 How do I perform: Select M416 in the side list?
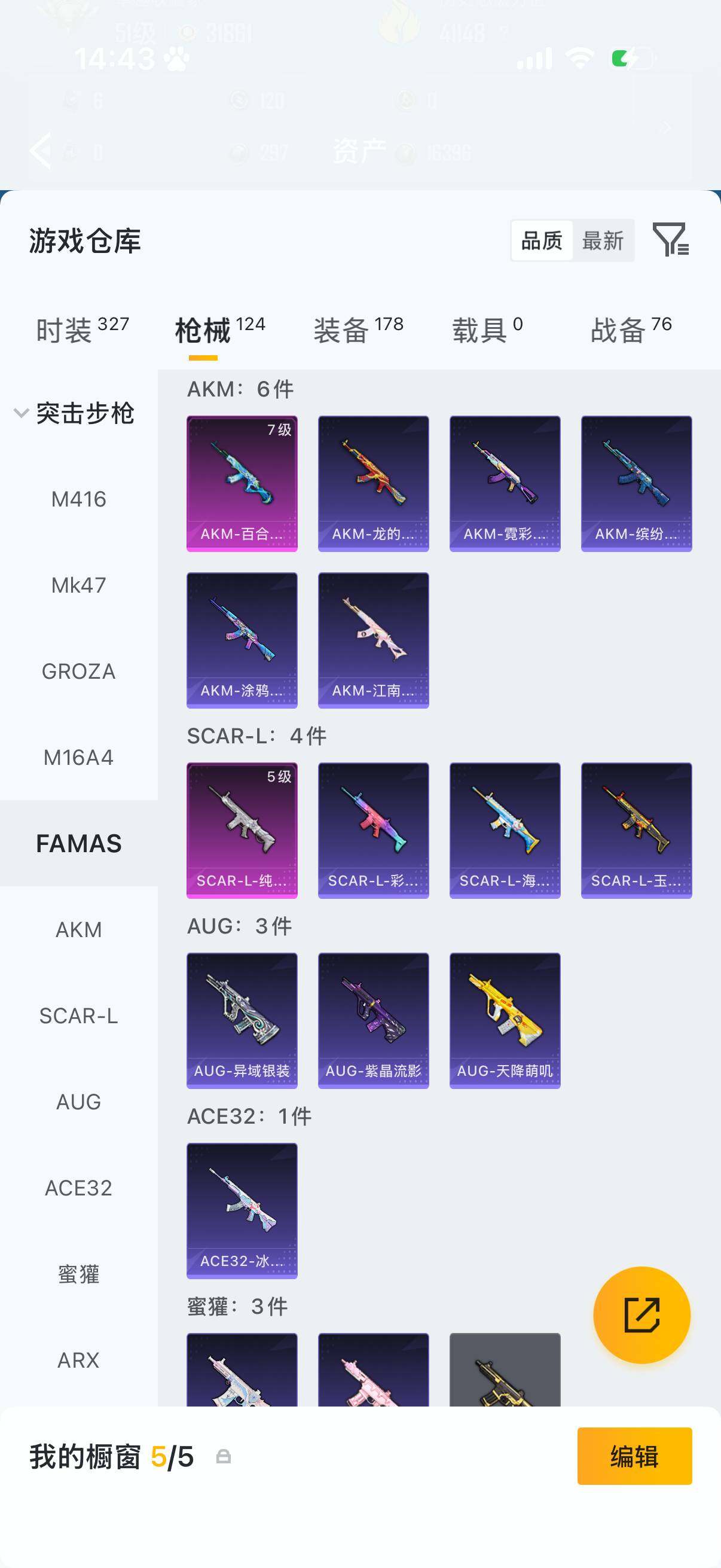pos(78,499)
